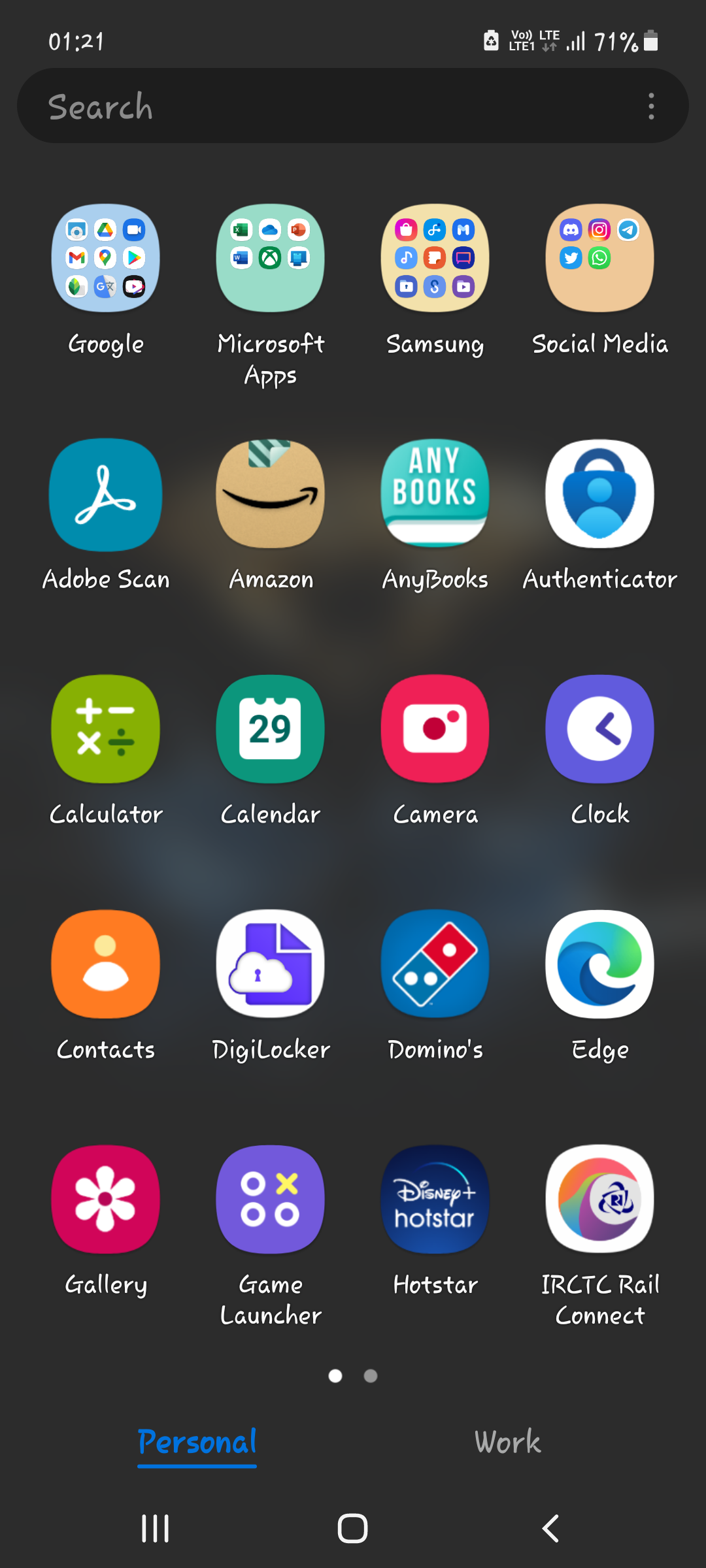Tap the Search bar
The height and width of the screenshot is (1568, 706).
click(261, 105)
